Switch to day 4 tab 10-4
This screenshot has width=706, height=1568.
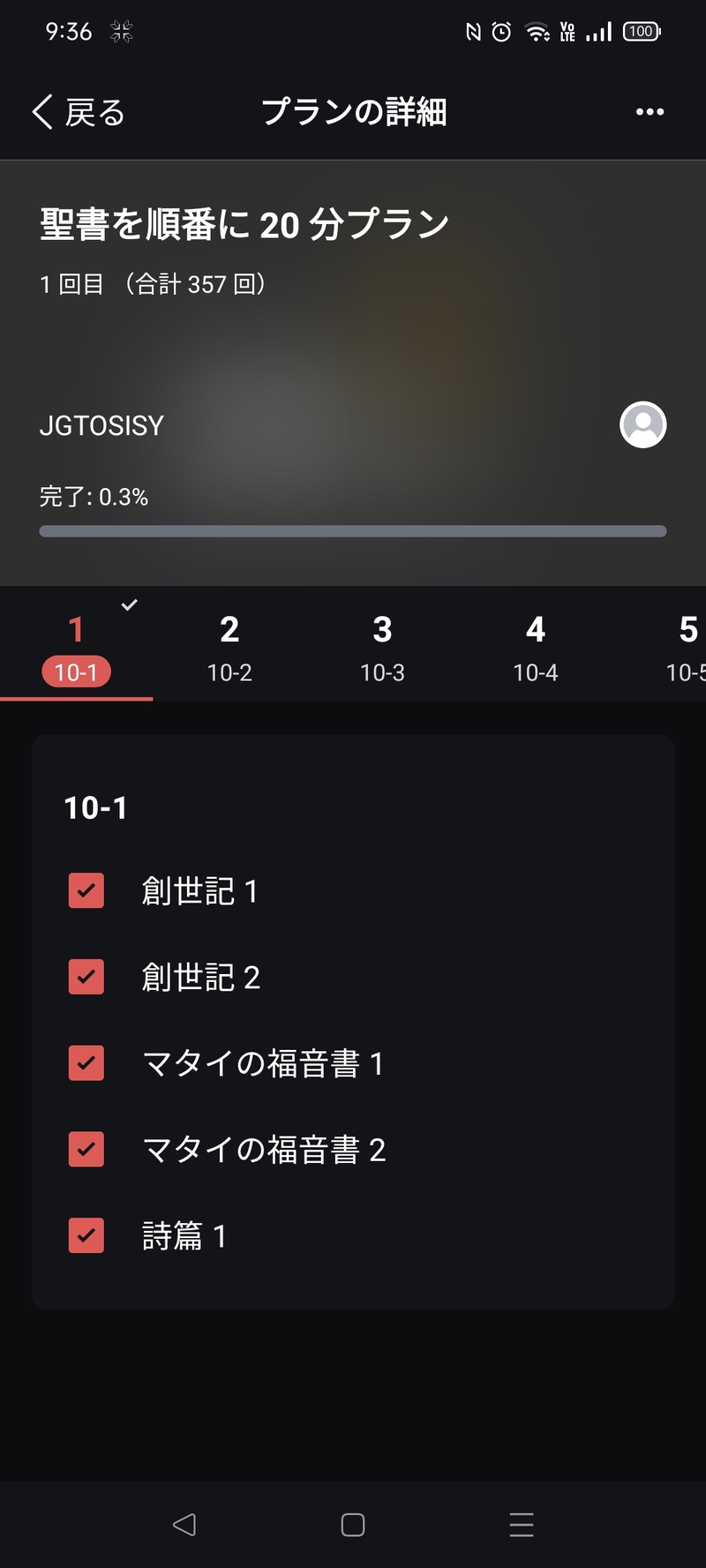[536, 649]
